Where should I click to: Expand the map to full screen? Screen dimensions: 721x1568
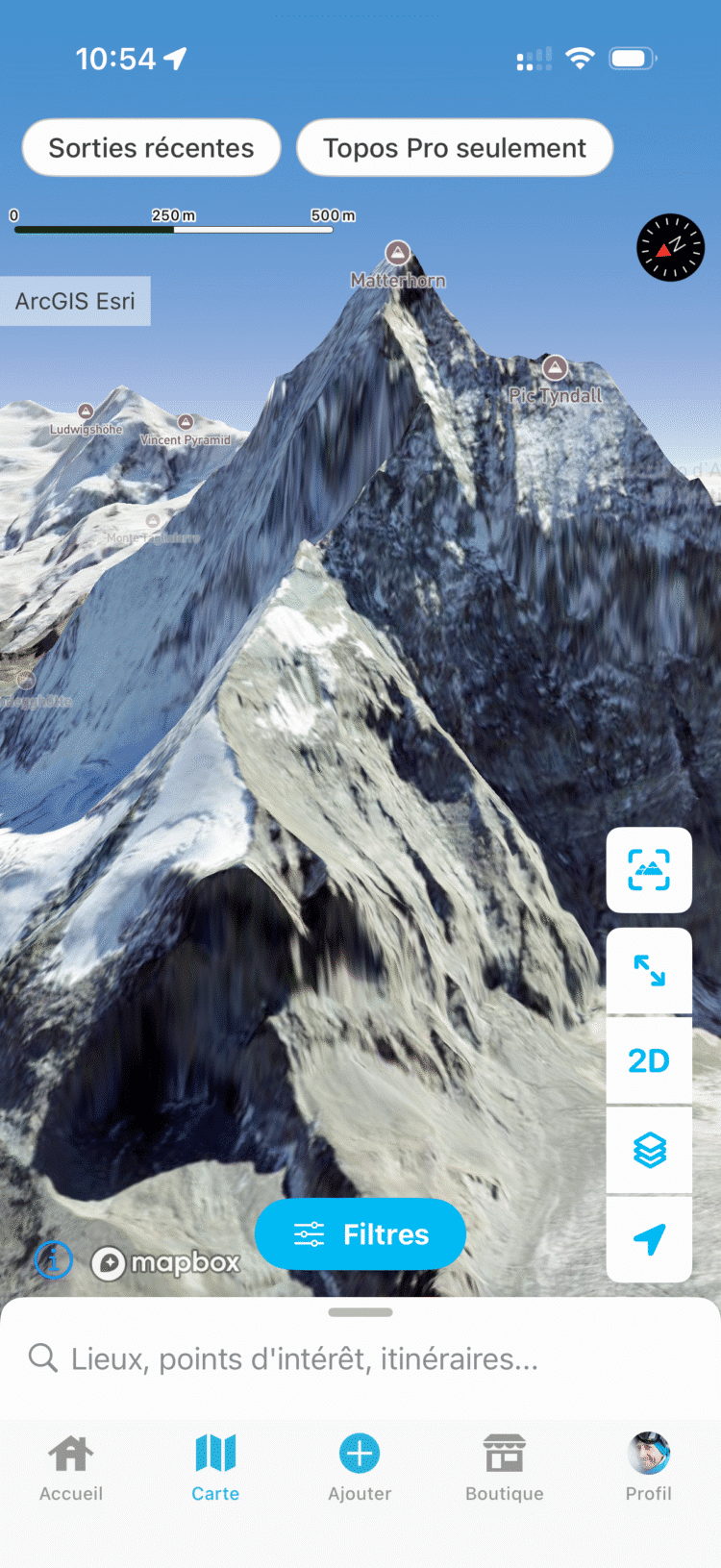coord(649,970)
